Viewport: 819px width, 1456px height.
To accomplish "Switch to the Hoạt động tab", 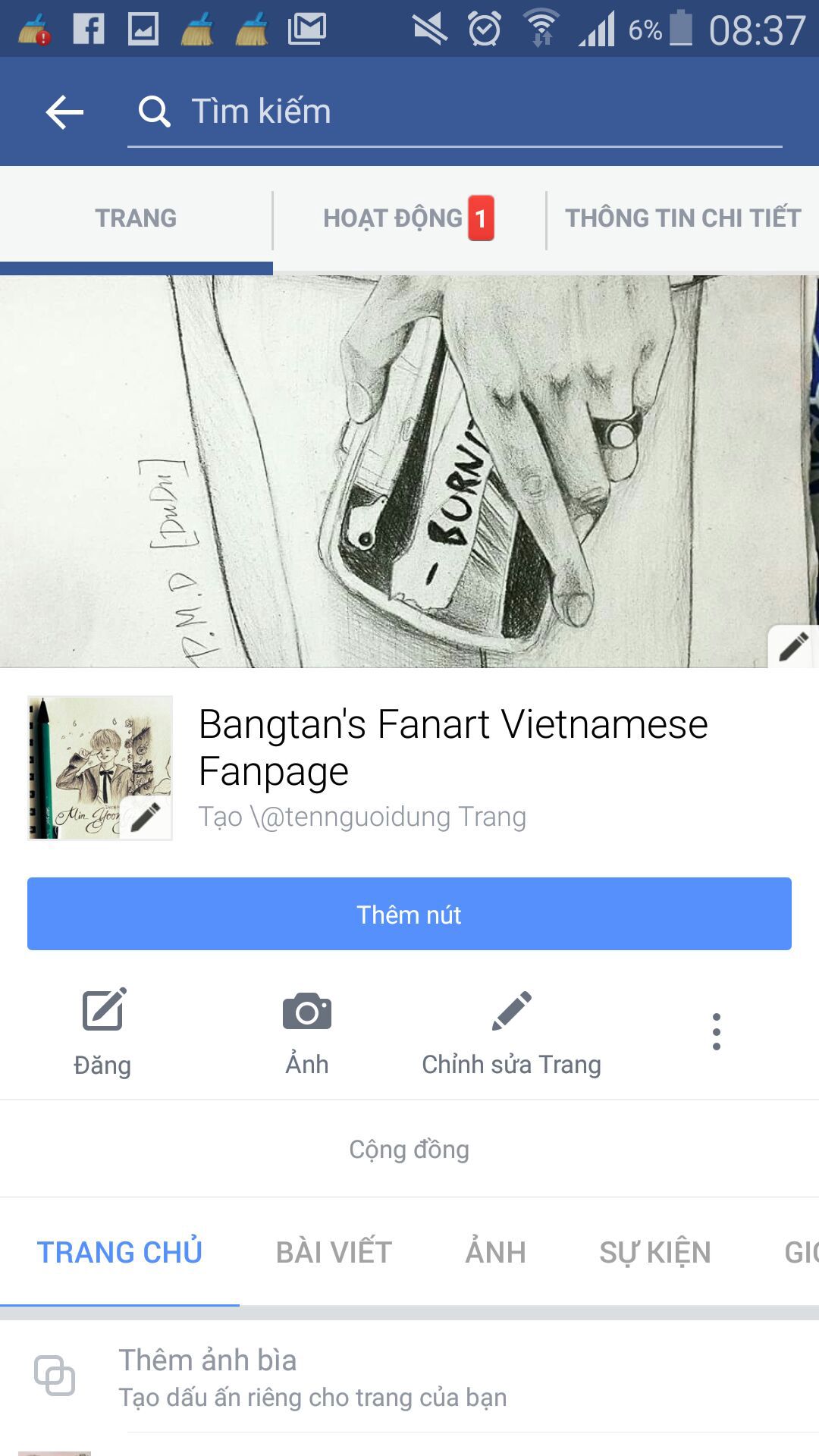I will pyautogui.click(x=408, y=218).
